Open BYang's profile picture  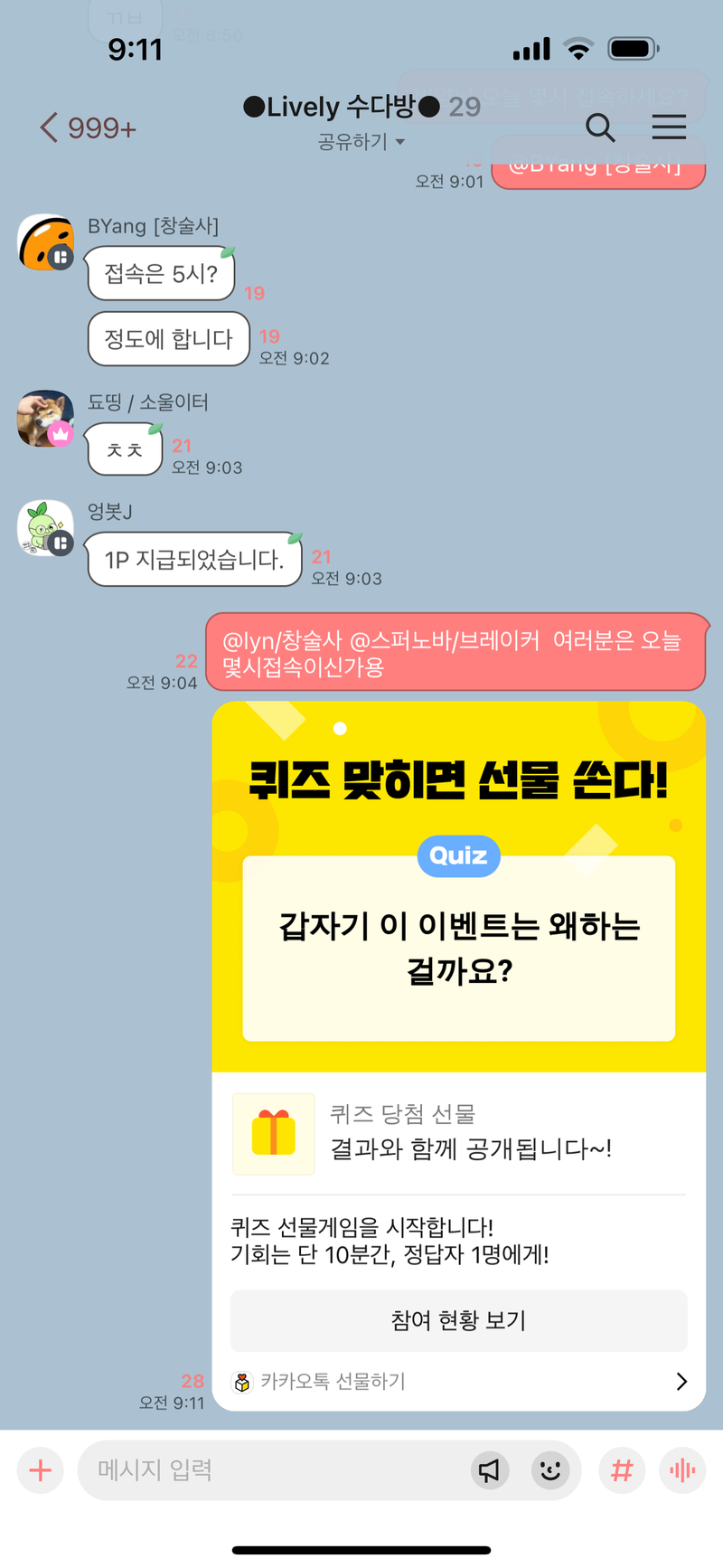click(x=46, y=242)
